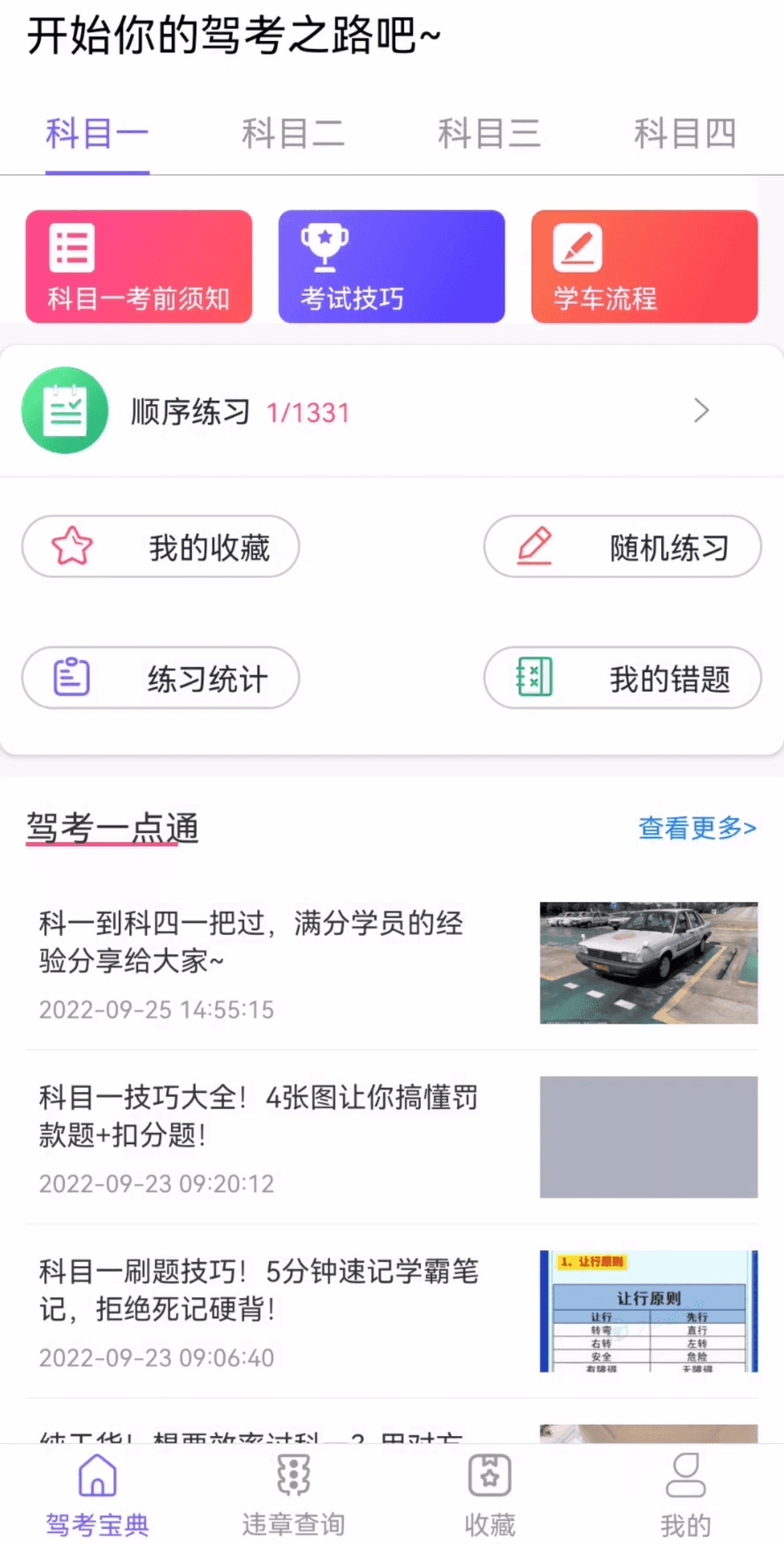
Task: Open favorites via the 收藏 bookmark icon
Action: click(x=489, y=1473)
